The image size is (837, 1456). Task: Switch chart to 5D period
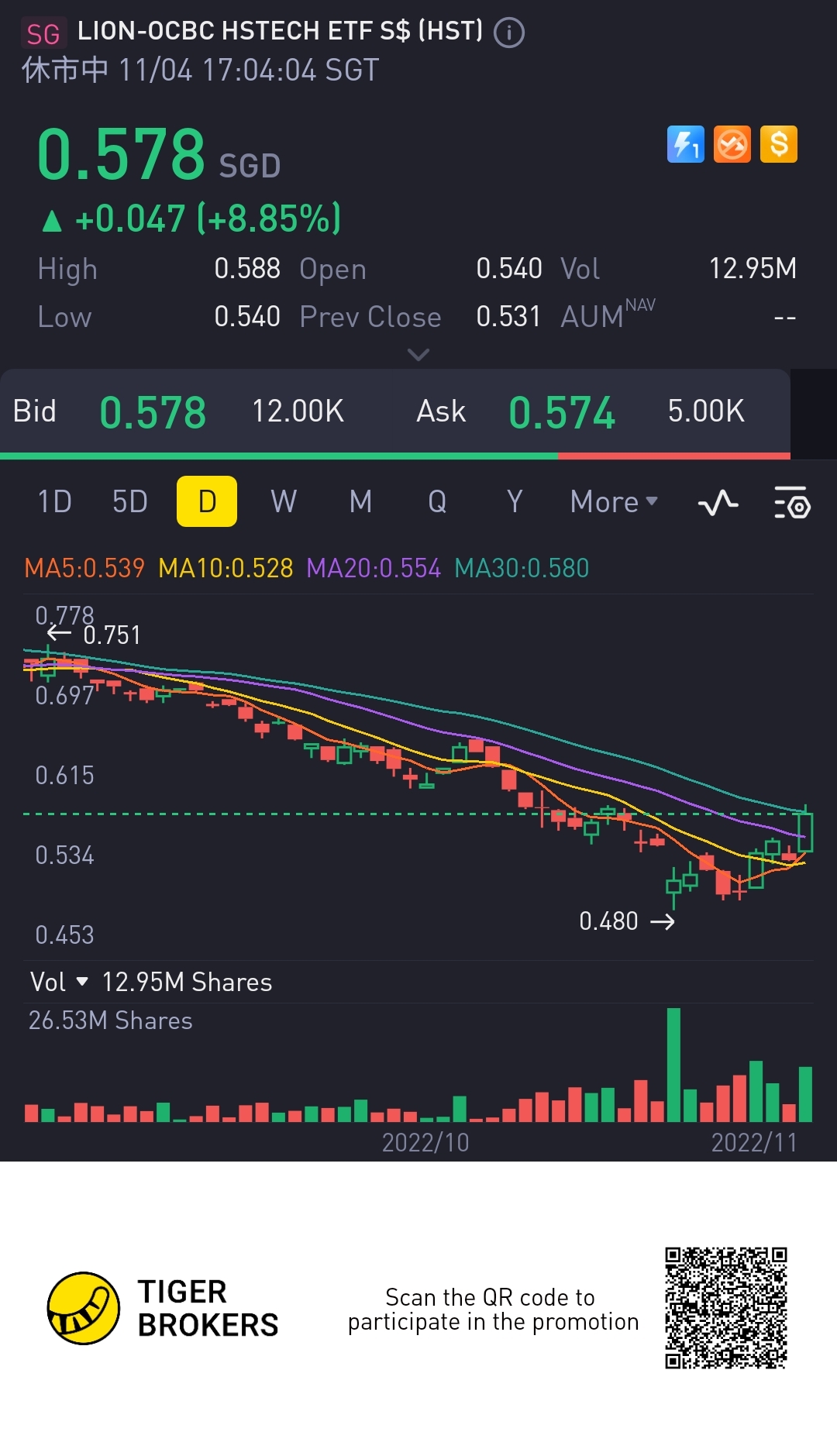(130, 501)
